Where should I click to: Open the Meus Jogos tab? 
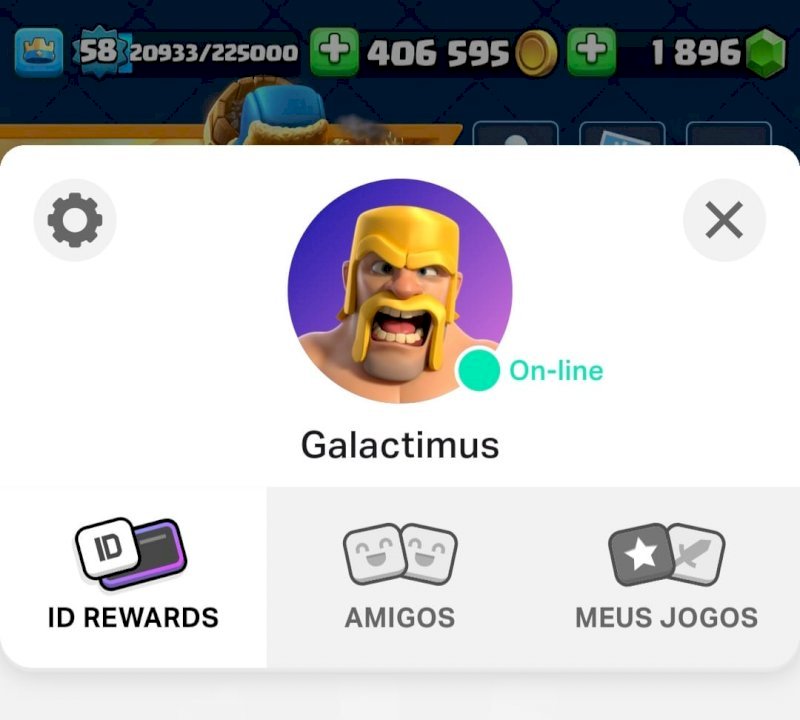(666, 577)
